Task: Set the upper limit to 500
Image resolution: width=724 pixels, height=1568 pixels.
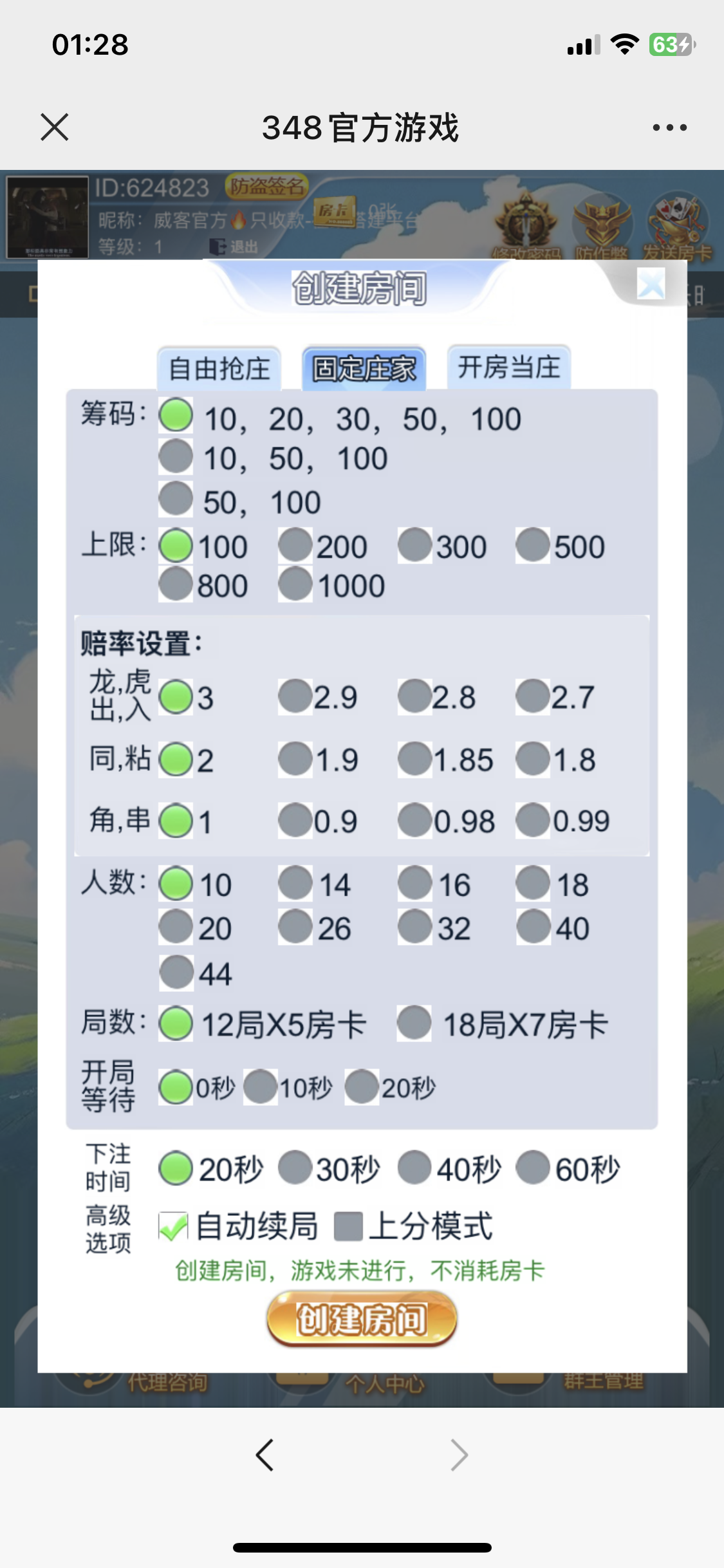Action: click(533, 546)
